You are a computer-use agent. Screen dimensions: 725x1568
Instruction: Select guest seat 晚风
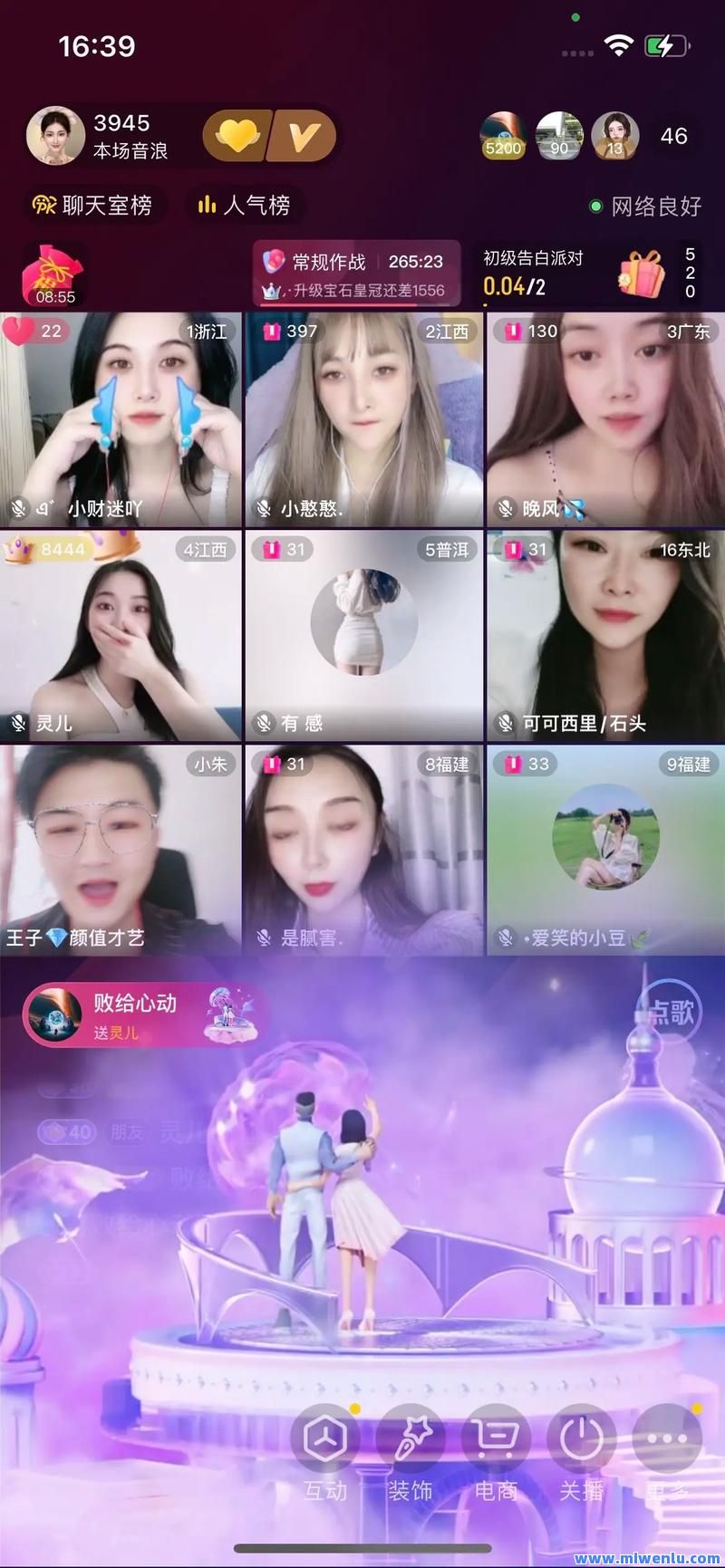click(605, 419)
